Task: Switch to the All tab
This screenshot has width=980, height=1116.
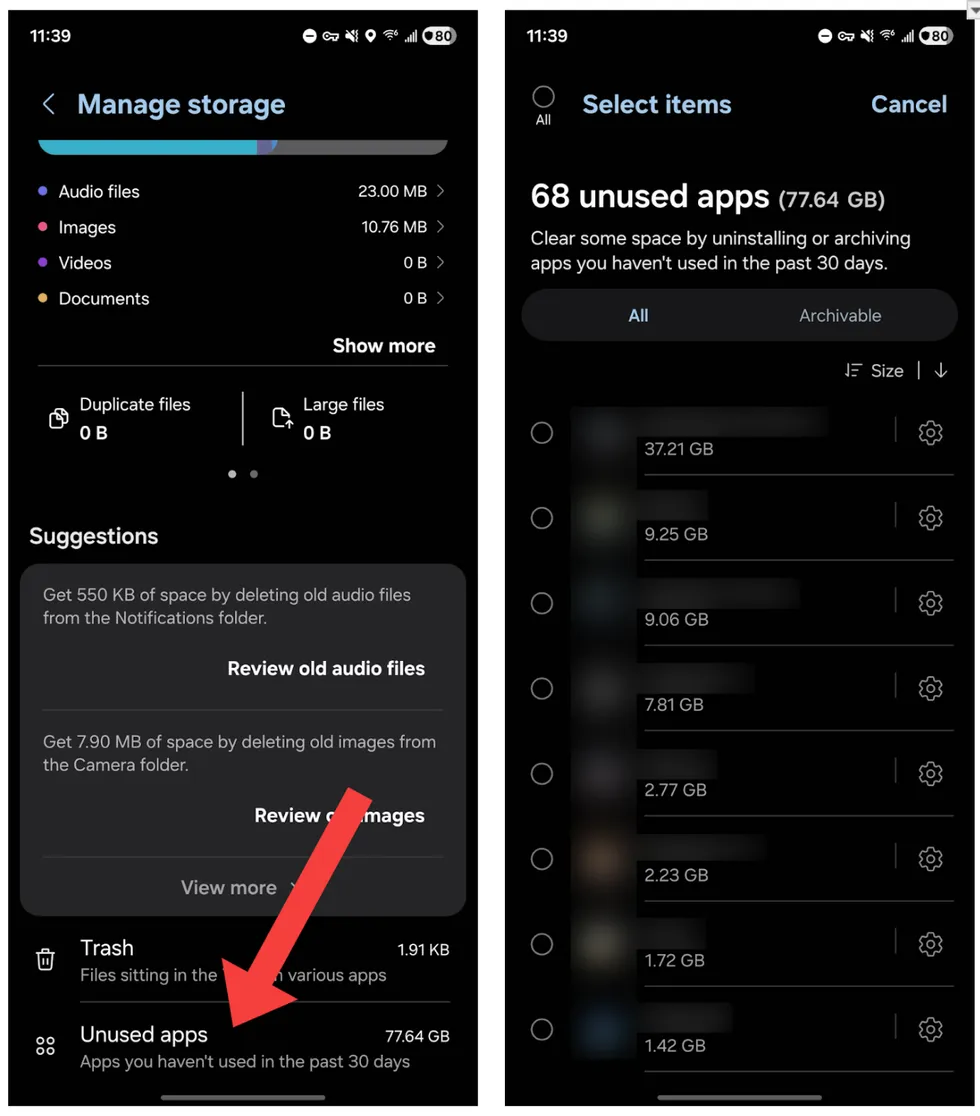Action: point(638,316)
